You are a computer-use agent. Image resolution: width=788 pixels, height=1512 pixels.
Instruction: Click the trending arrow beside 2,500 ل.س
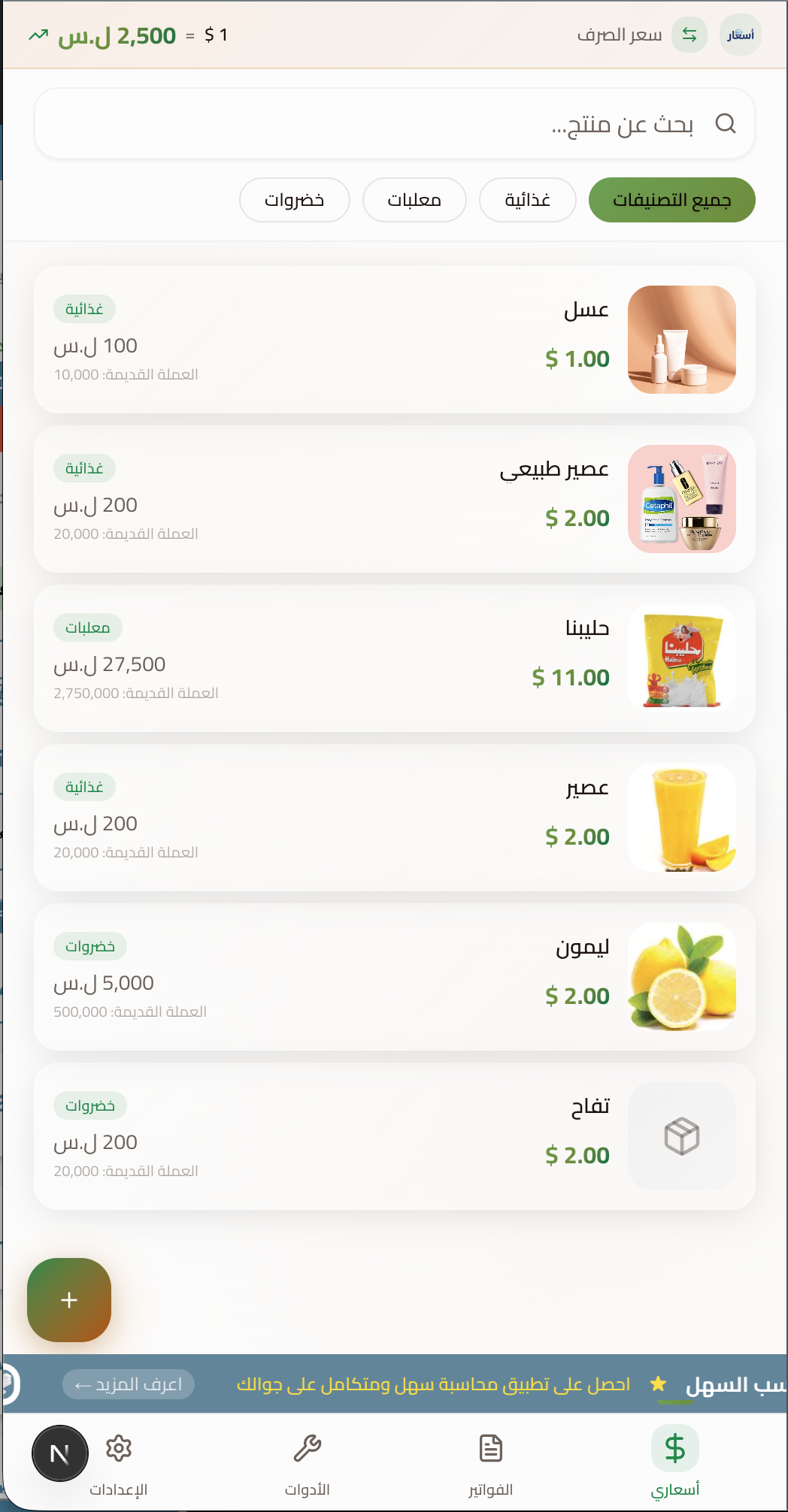click(38, 35)
